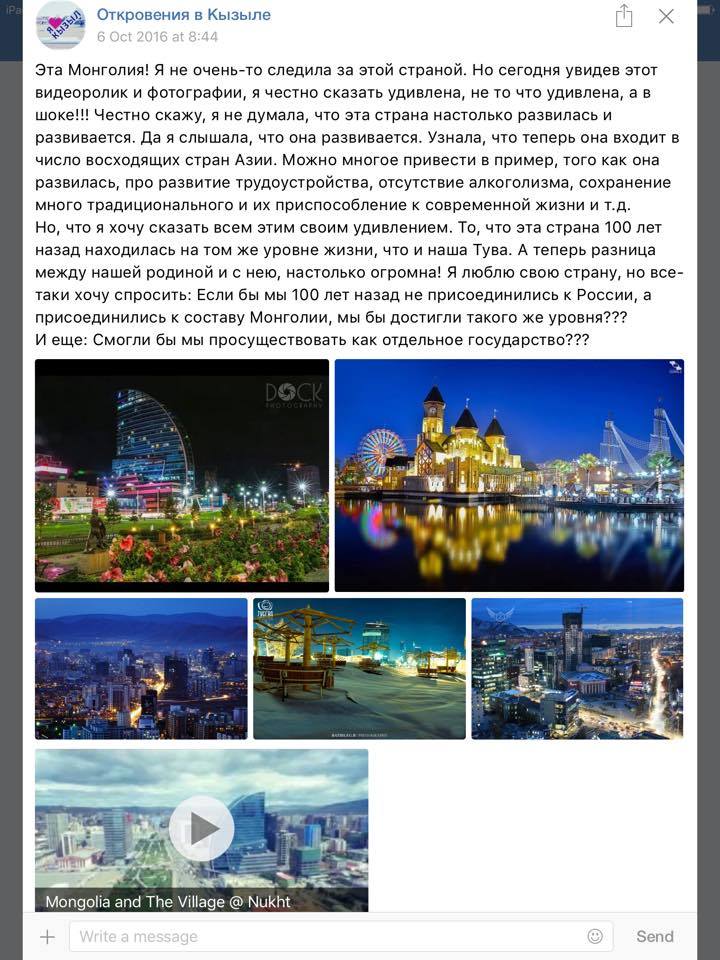This screenshot has height=960, width=720.
Task: Open the emoji picker
Action: [x=595, y=937]
